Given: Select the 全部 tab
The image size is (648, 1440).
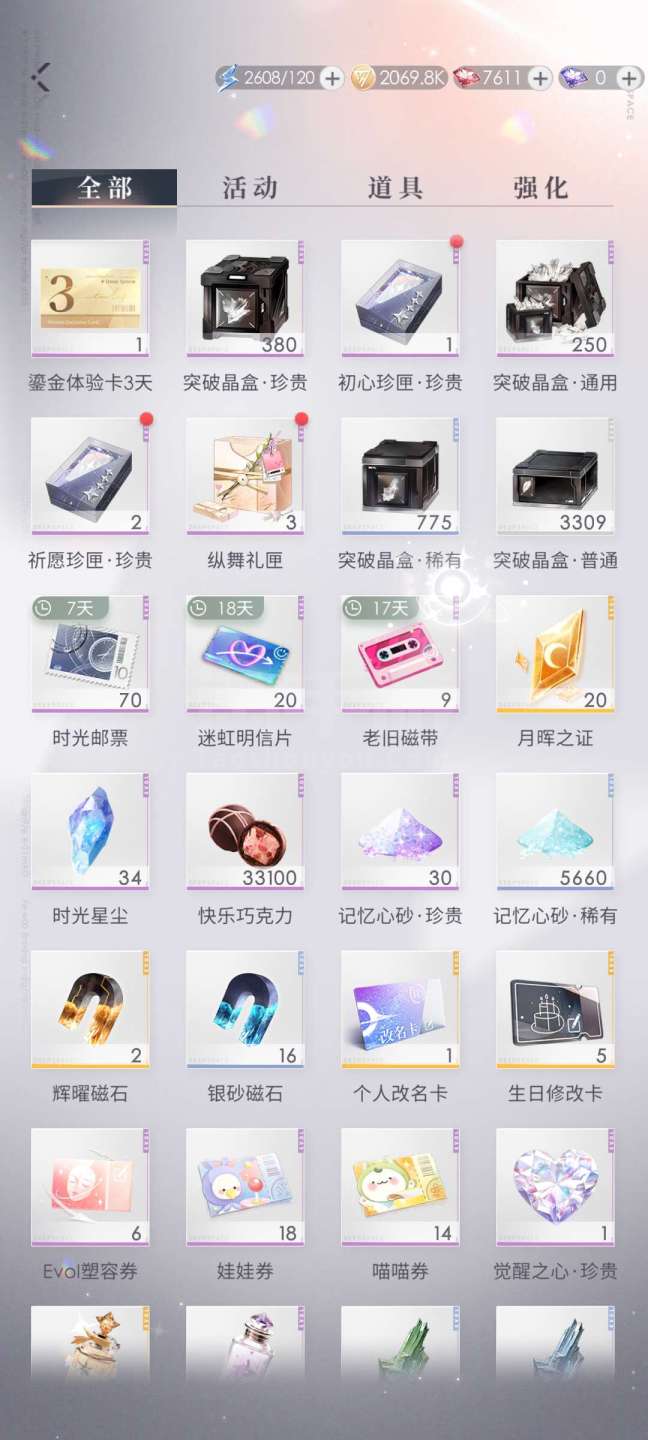Looking at the screenshot, I should pyautogui.click(x=105, y=188).
